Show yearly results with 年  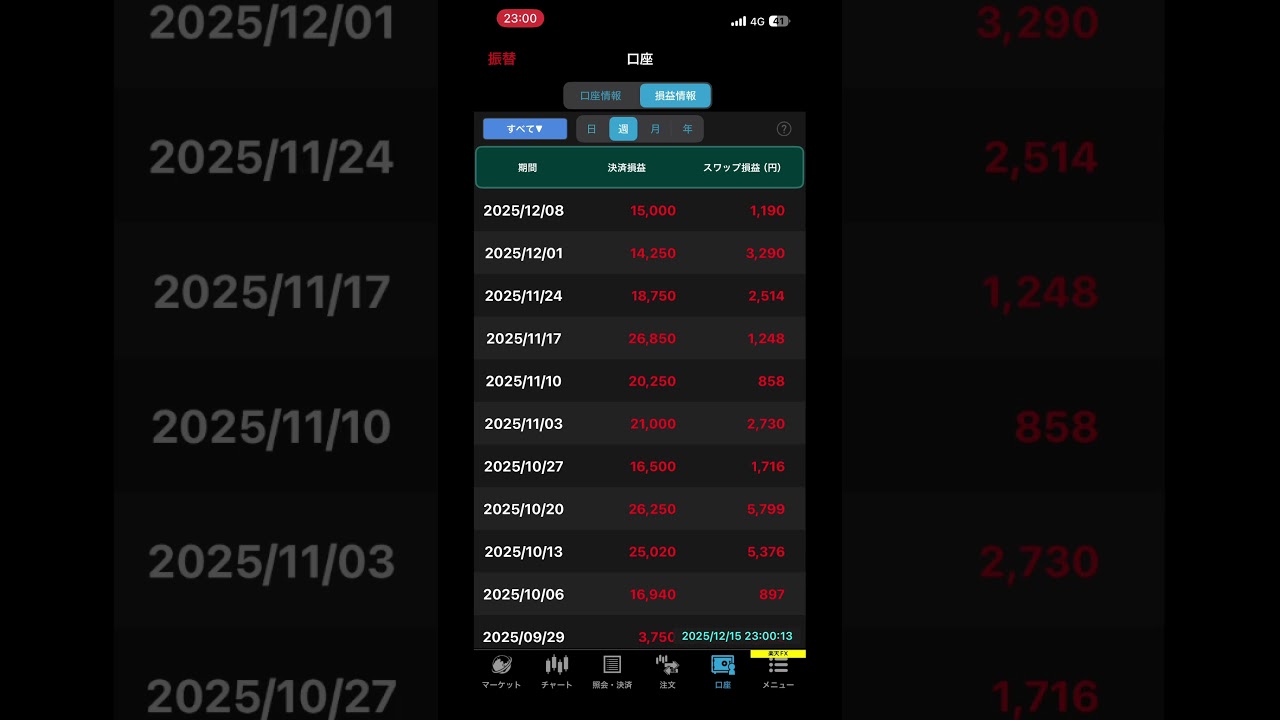(x=687, y=129)
